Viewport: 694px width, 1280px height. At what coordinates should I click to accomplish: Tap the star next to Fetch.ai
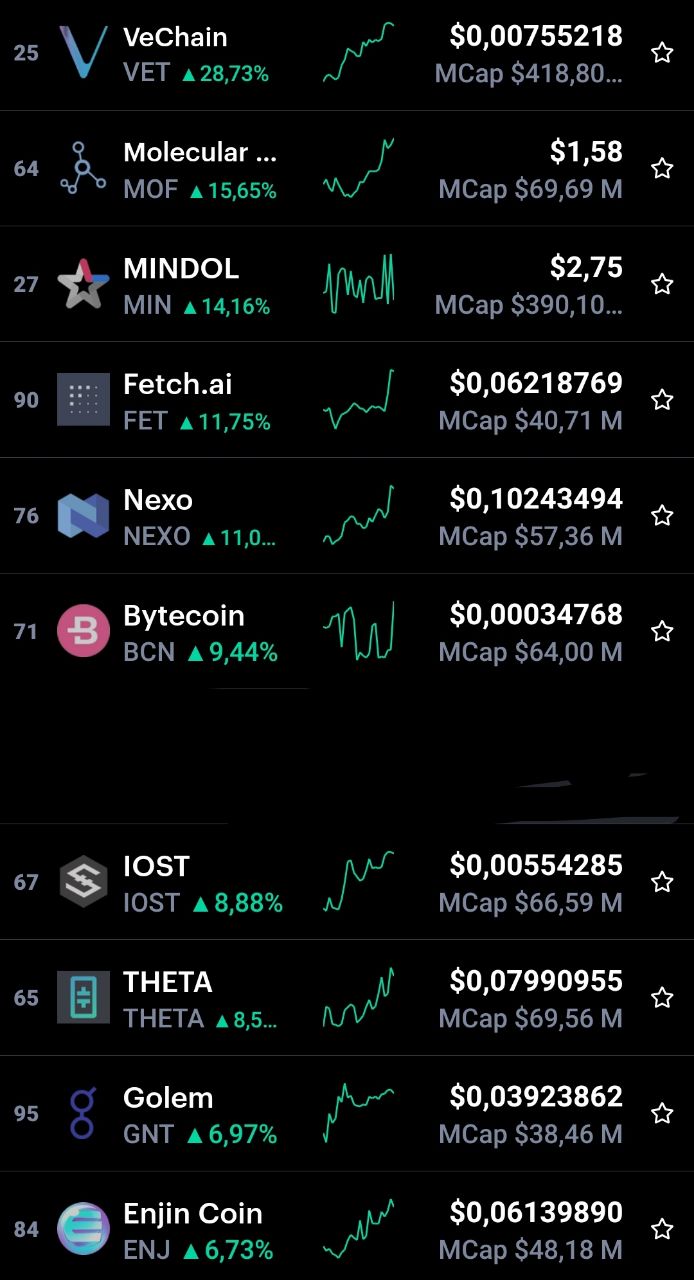[x=662, y=400]
